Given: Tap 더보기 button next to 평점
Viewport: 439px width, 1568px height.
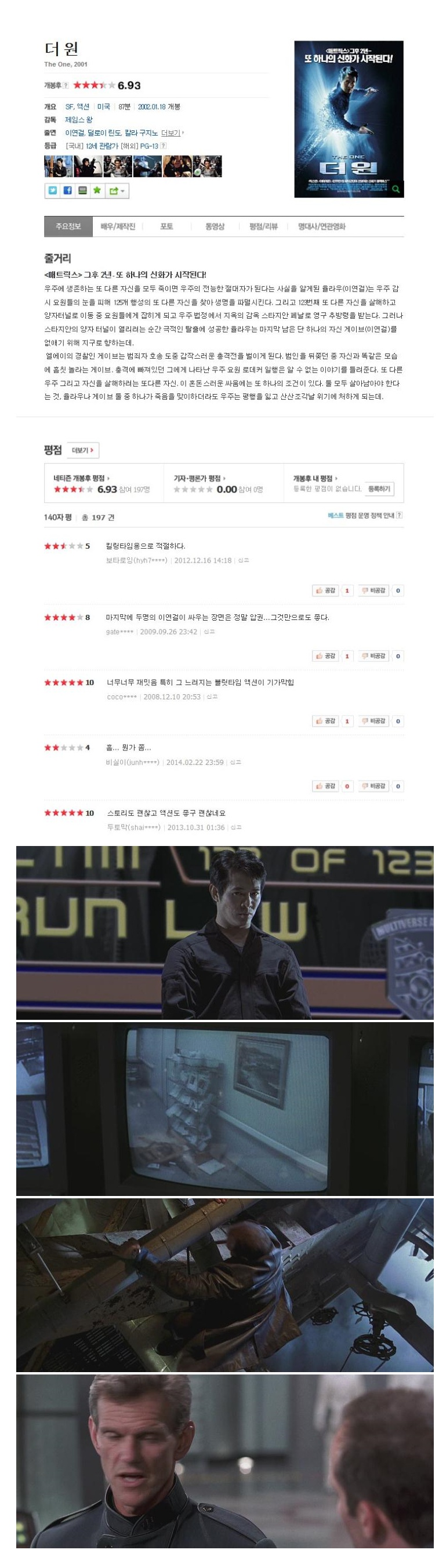Looking at the screenshot, I should point(82,450).
